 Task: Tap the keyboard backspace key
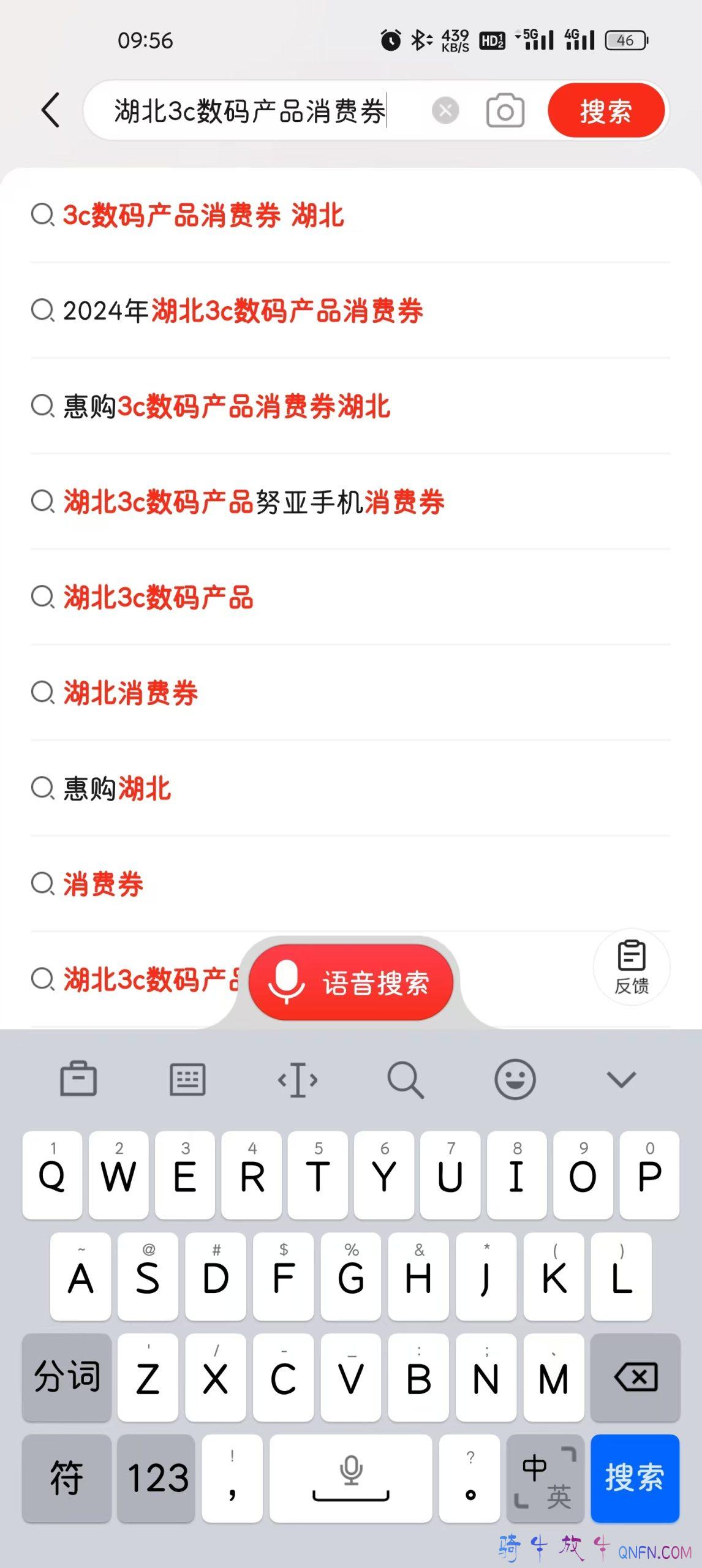[x=635, y=1378]
